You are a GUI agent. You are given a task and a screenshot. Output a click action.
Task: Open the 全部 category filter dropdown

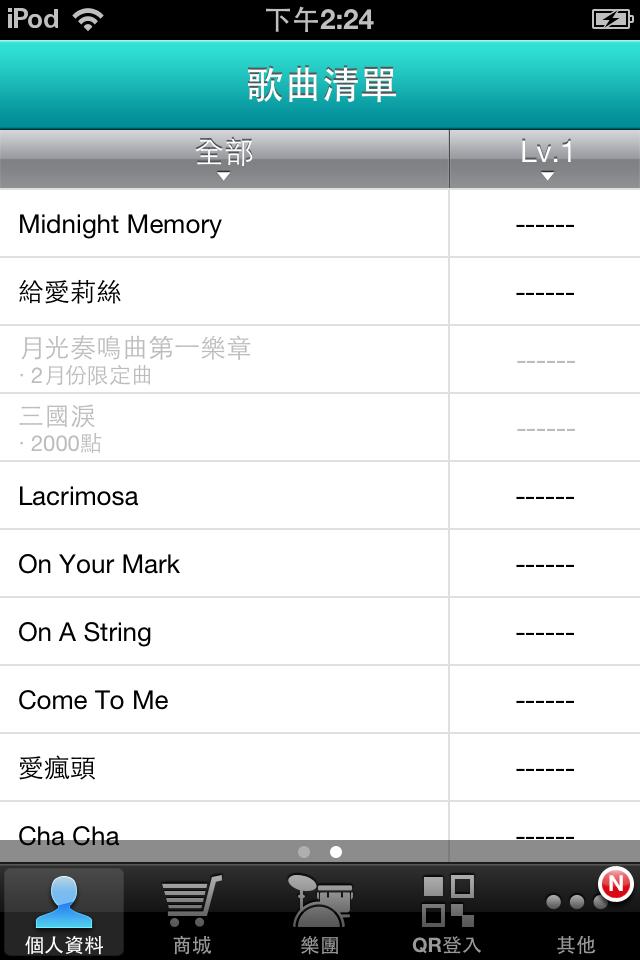click(224, 159)
